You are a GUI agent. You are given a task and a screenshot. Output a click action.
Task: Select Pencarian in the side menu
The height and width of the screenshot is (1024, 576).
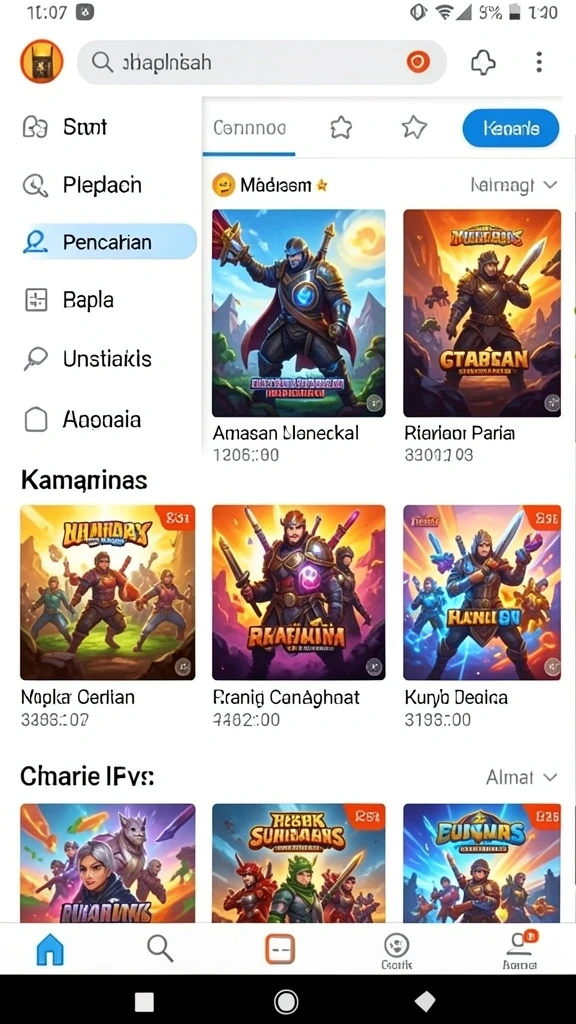coord(108,242)
